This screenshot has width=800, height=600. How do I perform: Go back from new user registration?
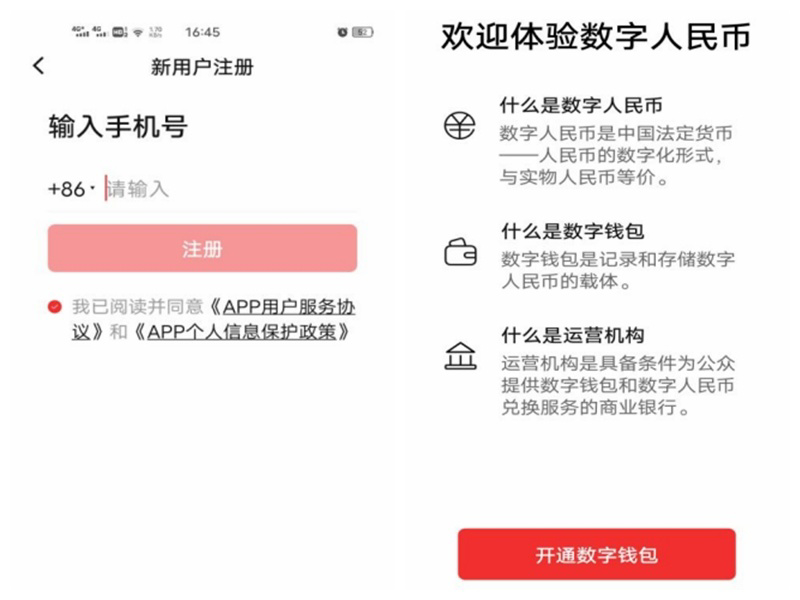pyautogui.click(x=38, y=66)
